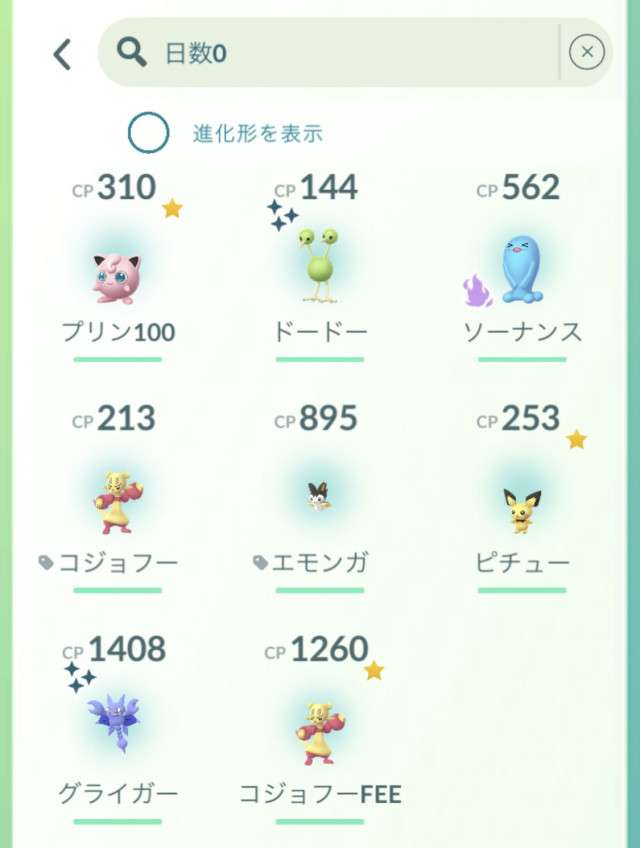Toggle the 進化形を表示 option
This screenshot has width=640, height=848.
[148, 133]
